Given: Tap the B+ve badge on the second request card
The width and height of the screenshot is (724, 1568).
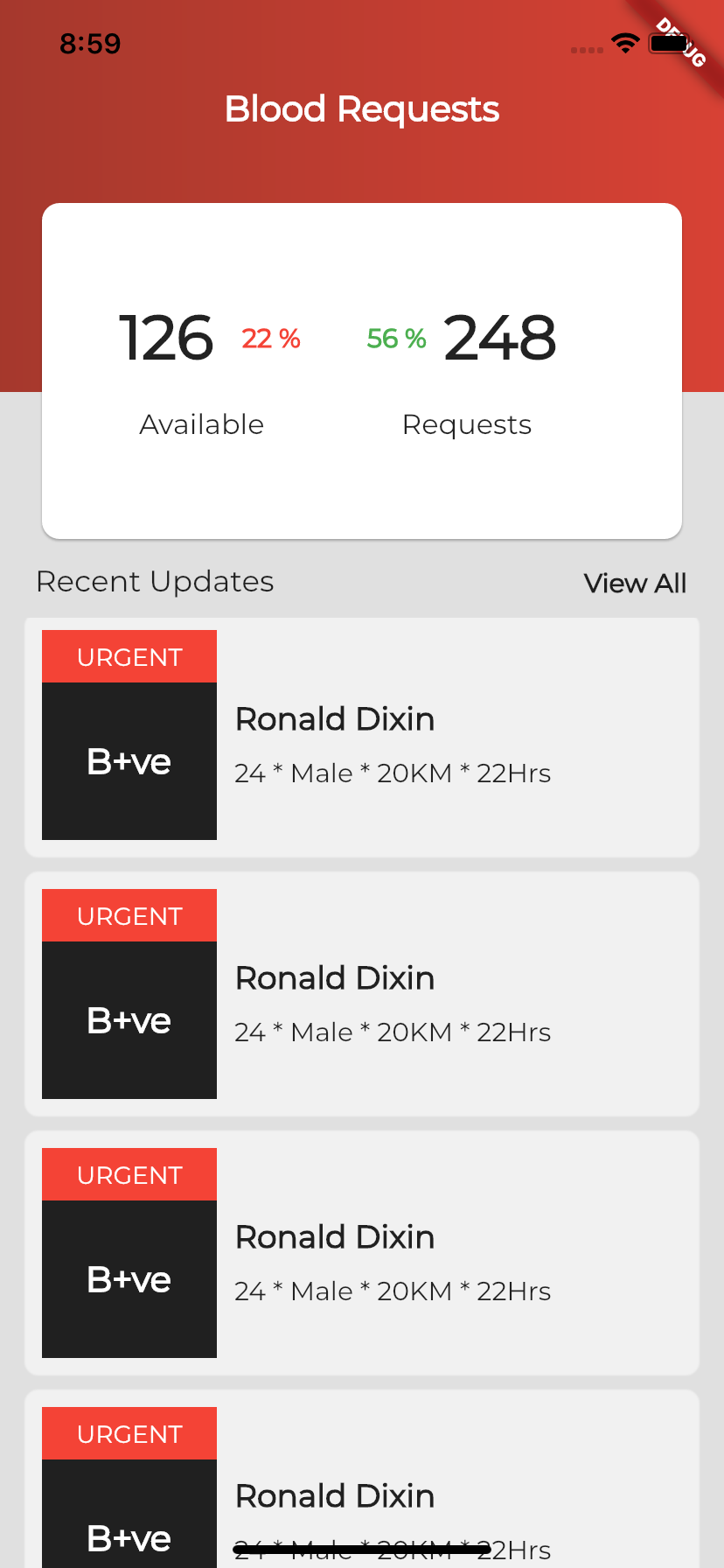Looking at the screenshot, I should point(129,1019).
